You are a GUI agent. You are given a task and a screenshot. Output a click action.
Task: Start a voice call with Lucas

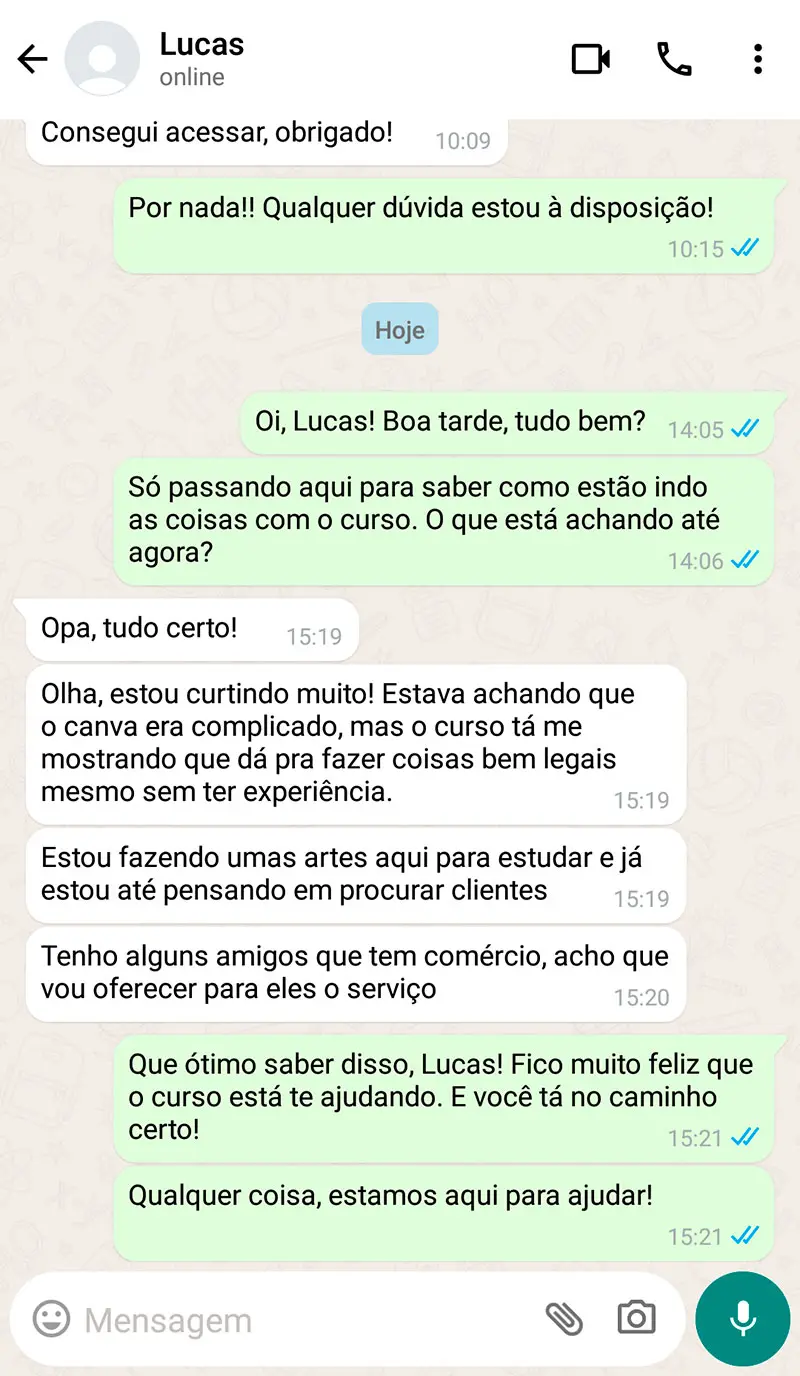point(674,59)
